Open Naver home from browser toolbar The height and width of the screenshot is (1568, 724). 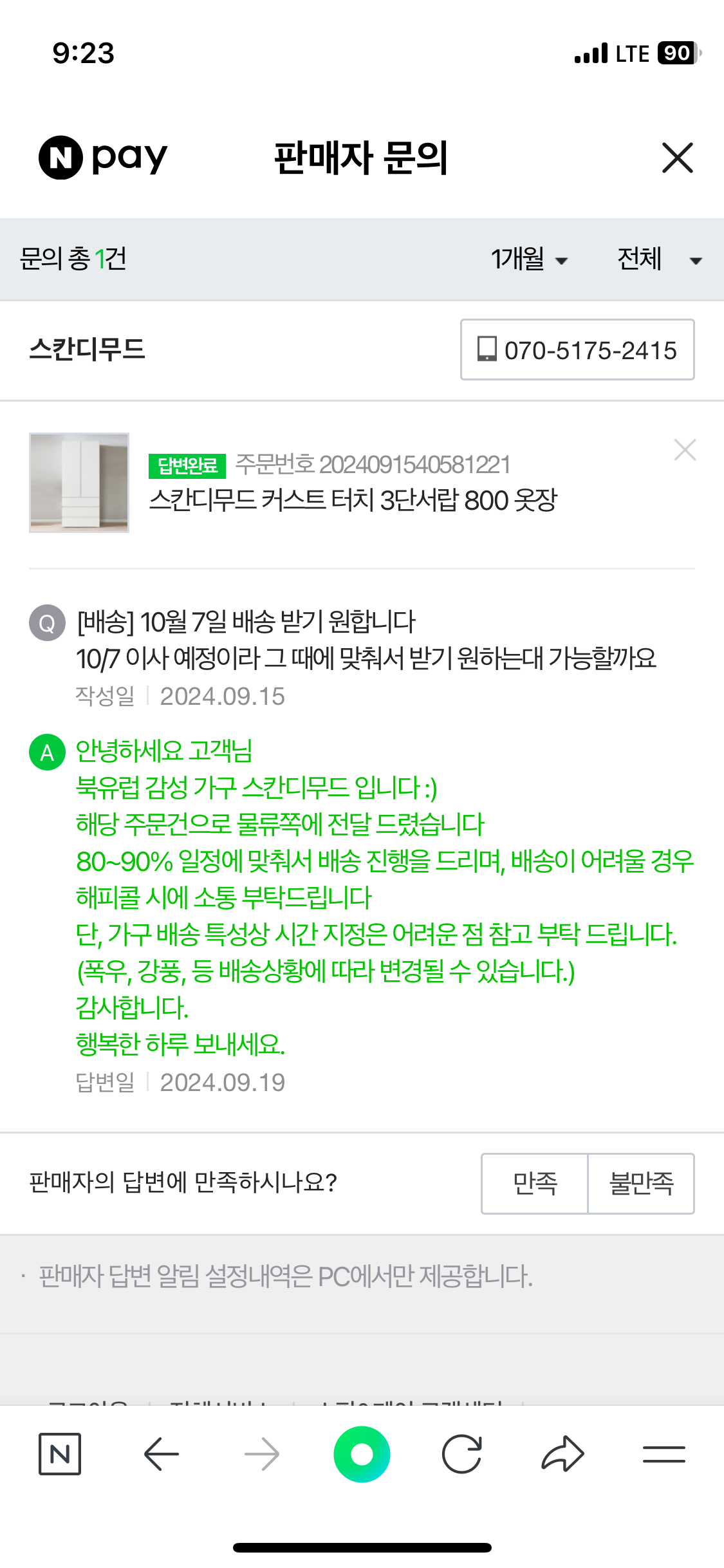point(60,1454)
